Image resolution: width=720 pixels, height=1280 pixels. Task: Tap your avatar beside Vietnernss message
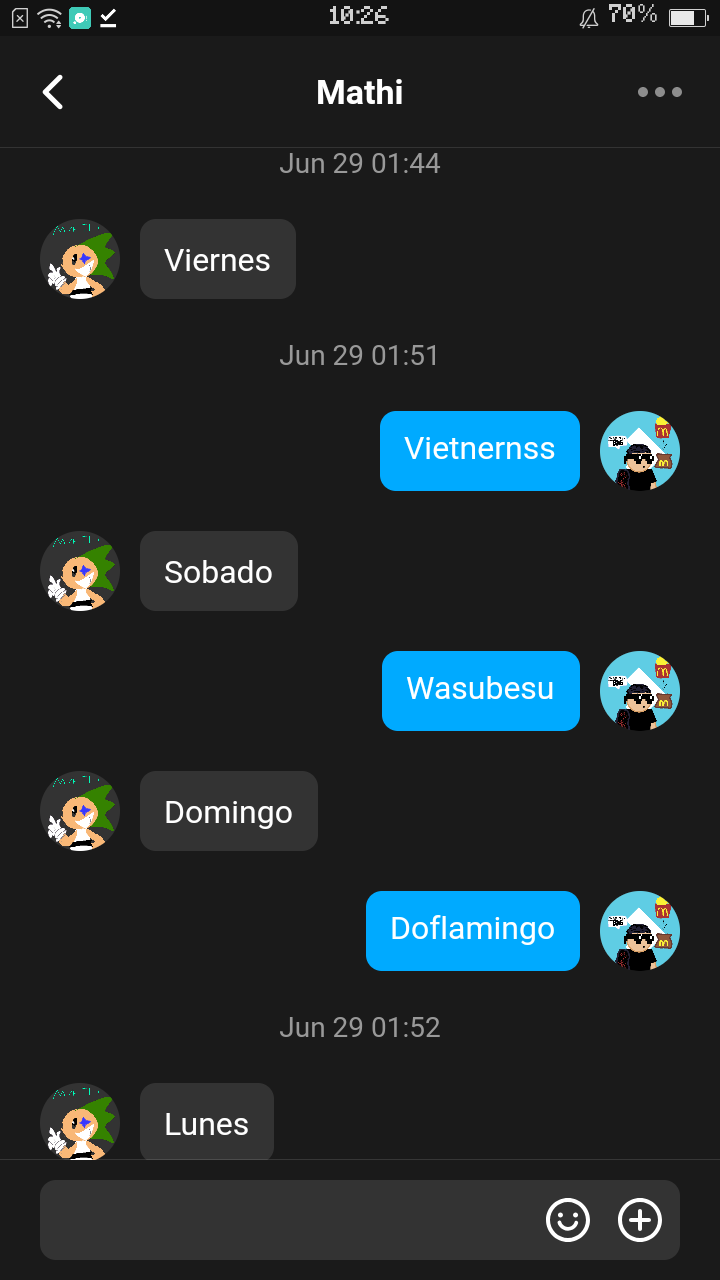tap(640, 451)
